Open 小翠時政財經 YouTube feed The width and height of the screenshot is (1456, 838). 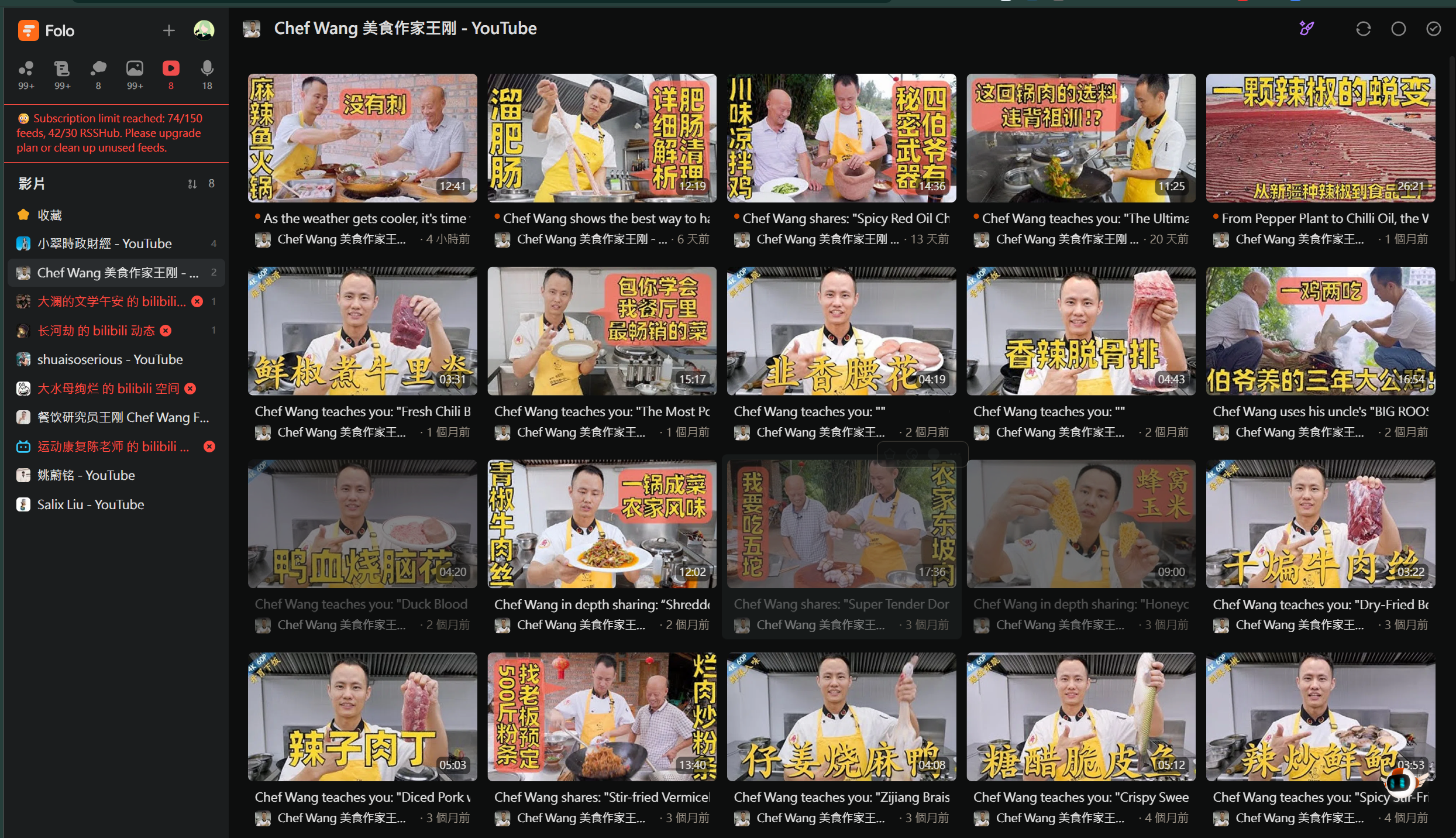tap(105, 243)
